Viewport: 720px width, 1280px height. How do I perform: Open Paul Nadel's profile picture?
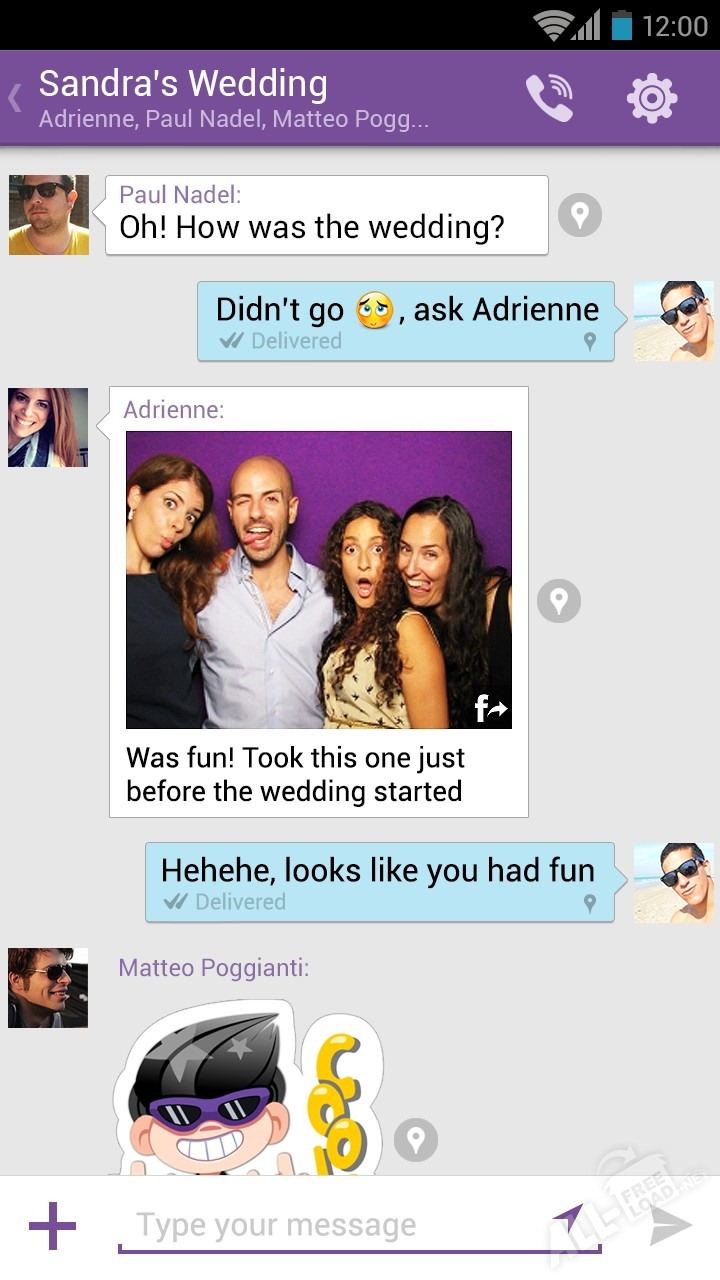[x=49, y=215]
